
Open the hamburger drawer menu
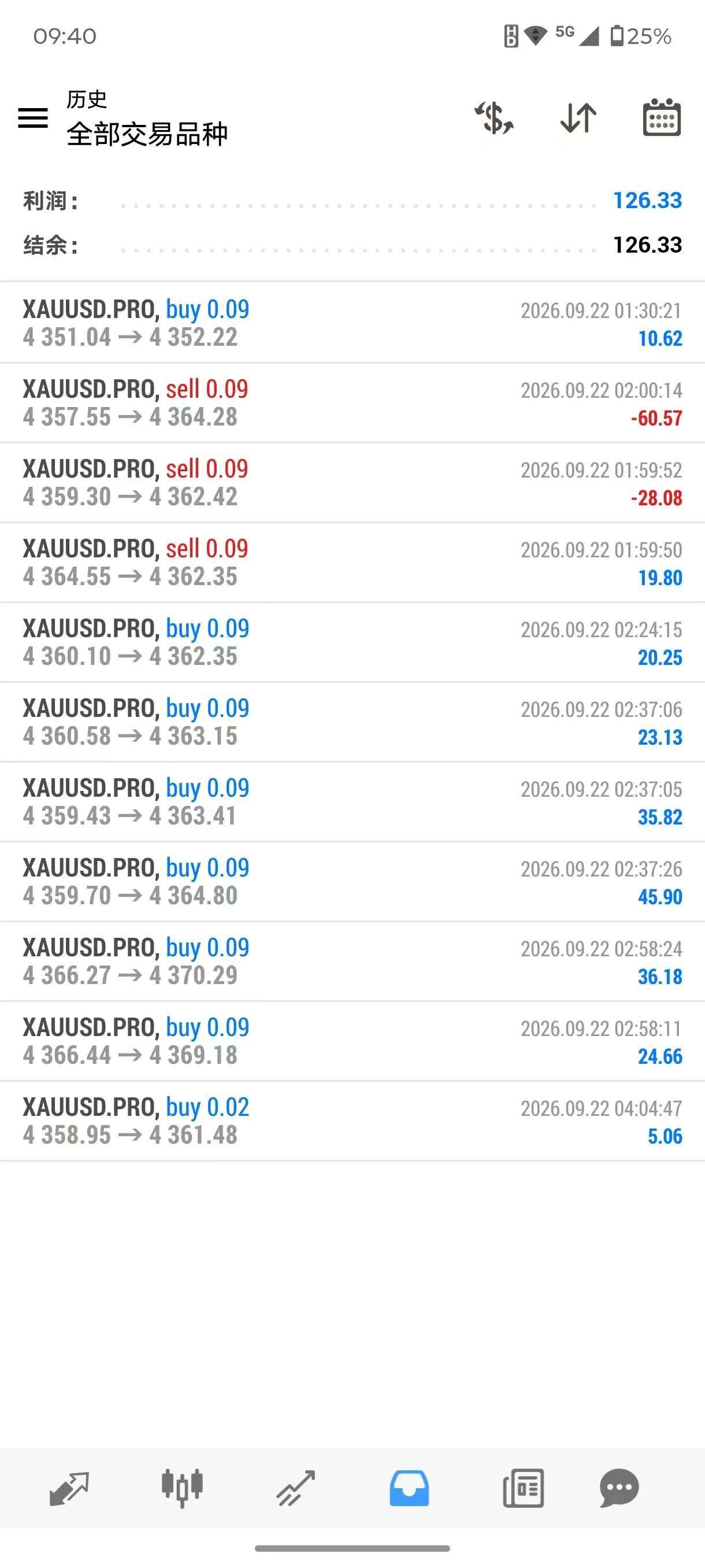tap(33, 117)
